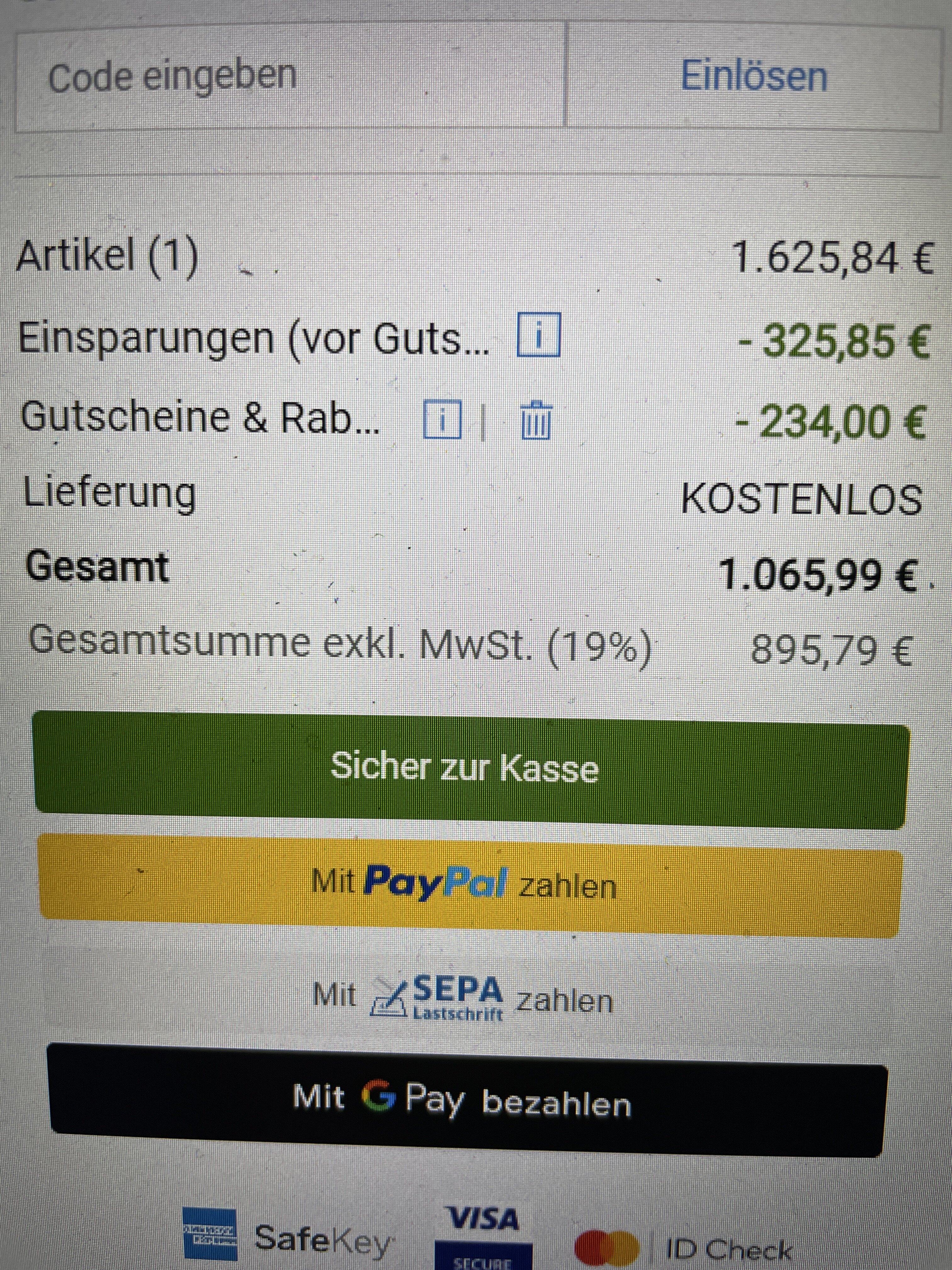
Task: Proceed with Sicher zur Kasse
Action: 471,769
